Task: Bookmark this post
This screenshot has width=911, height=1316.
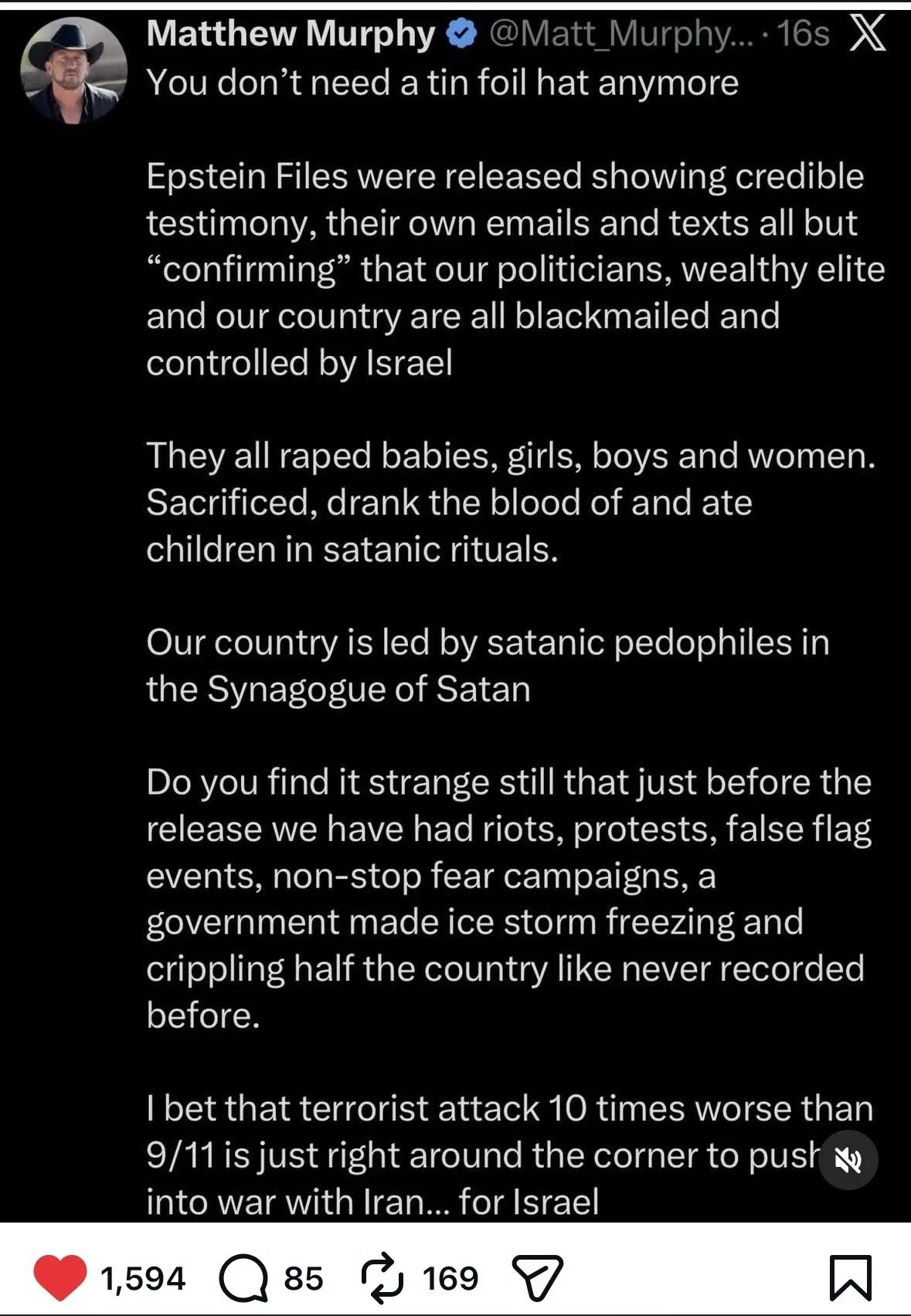Action: [x=850, y=1278]
